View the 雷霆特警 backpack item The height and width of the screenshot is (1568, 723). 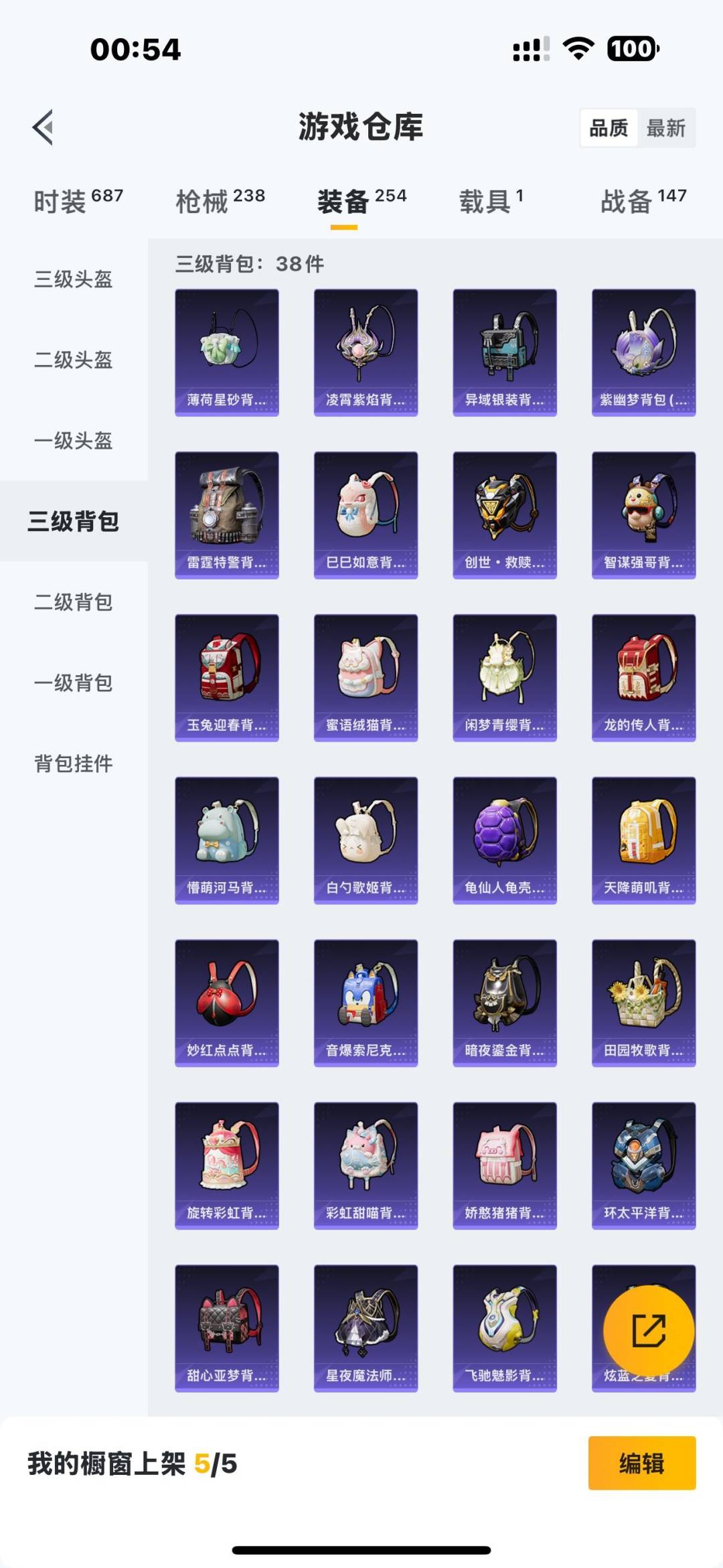coord(227,515)
